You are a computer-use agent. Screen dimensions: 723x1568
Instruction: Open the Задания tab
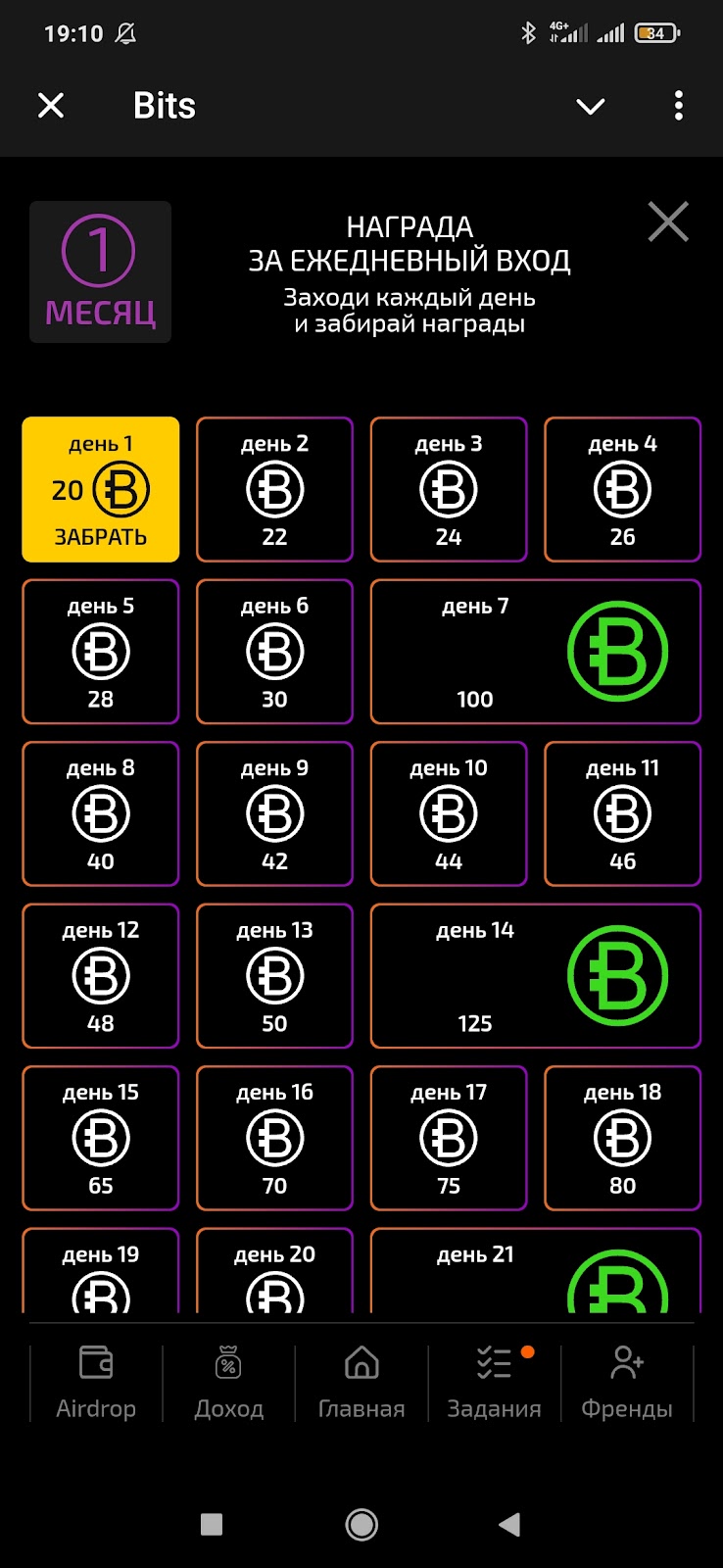[x=494, y=1382]
